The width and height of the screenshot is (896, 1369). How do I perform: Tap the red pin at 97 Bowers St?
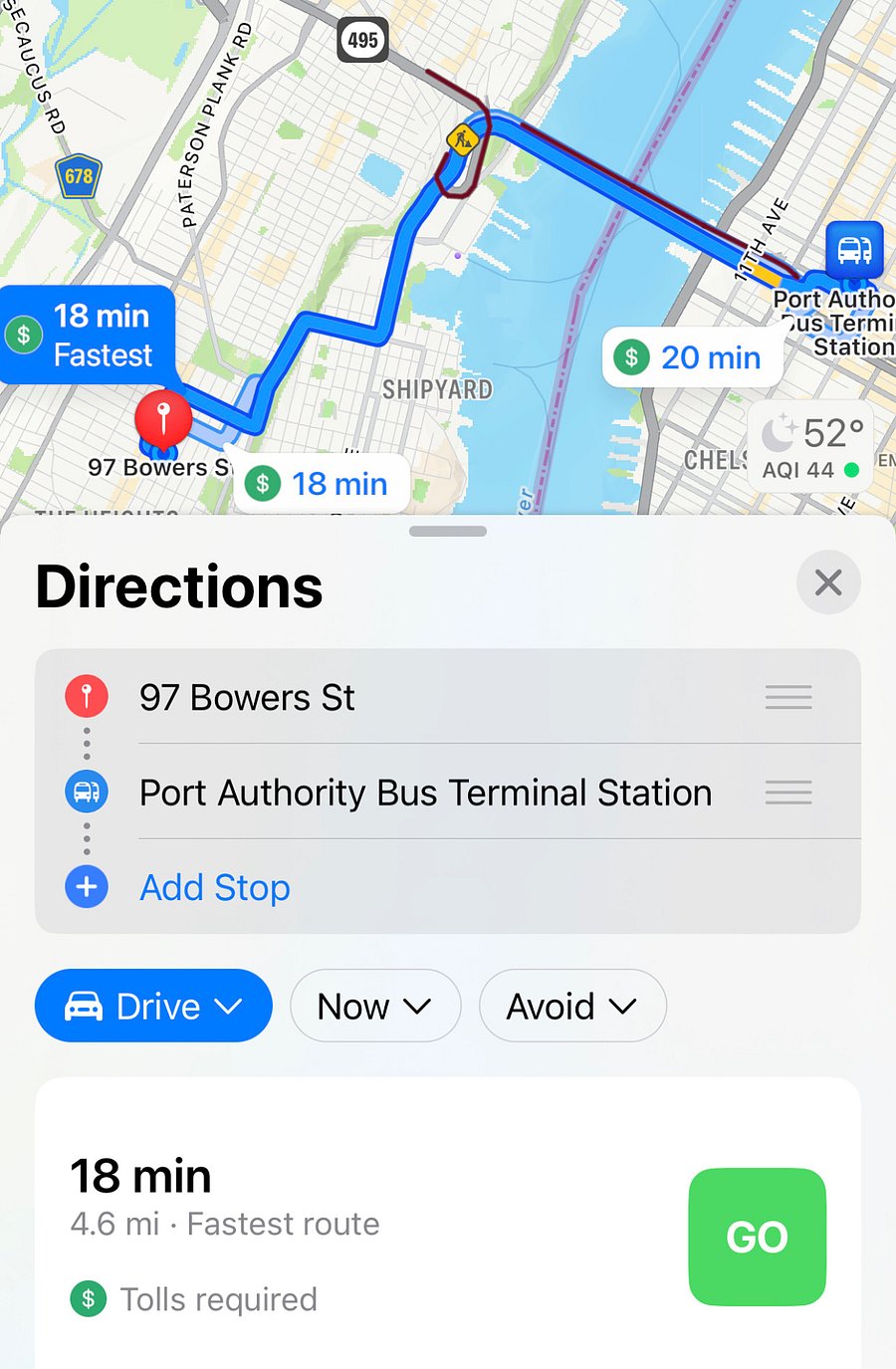click(163, 417)
